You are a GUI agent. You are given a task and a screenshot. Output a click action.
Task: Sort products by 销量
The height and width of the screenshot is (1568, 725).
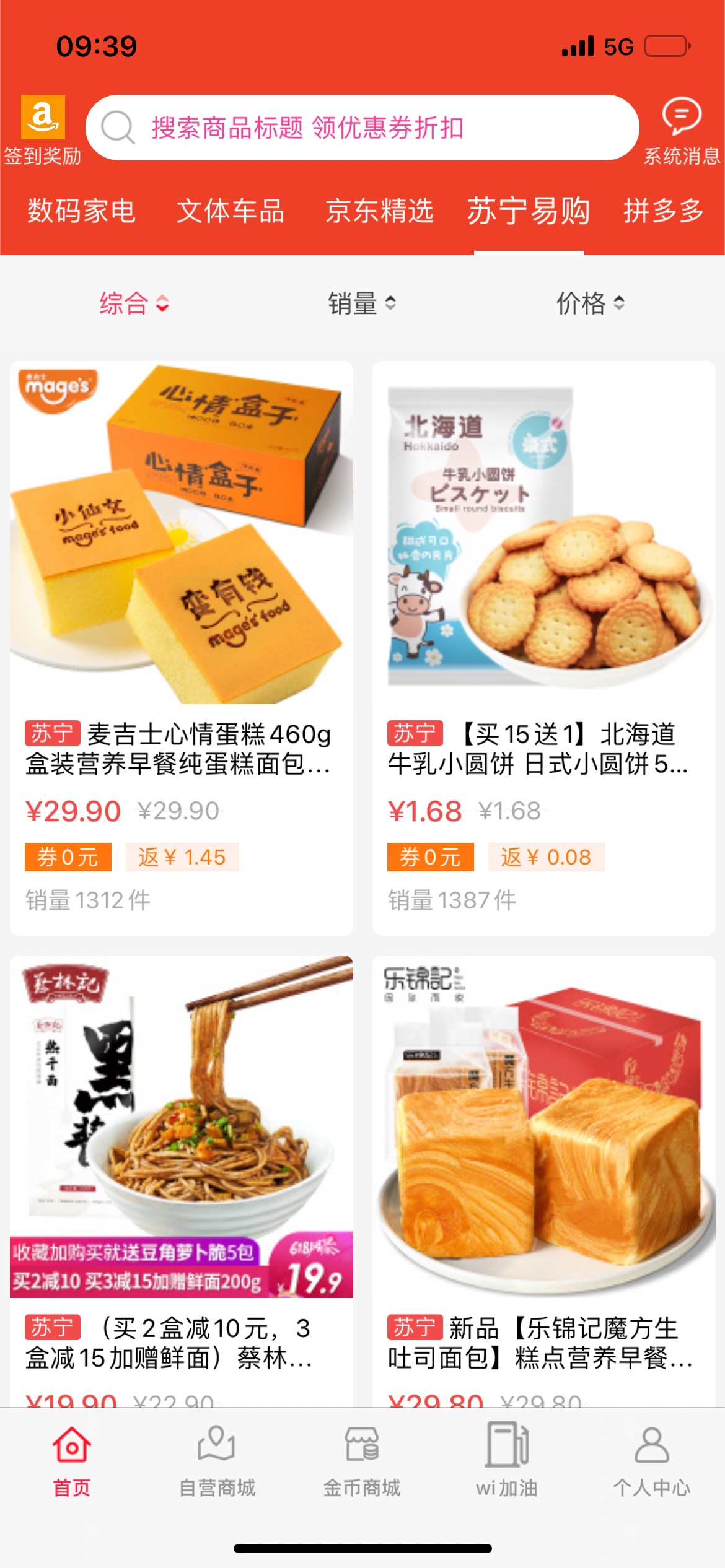click(362, 303)
